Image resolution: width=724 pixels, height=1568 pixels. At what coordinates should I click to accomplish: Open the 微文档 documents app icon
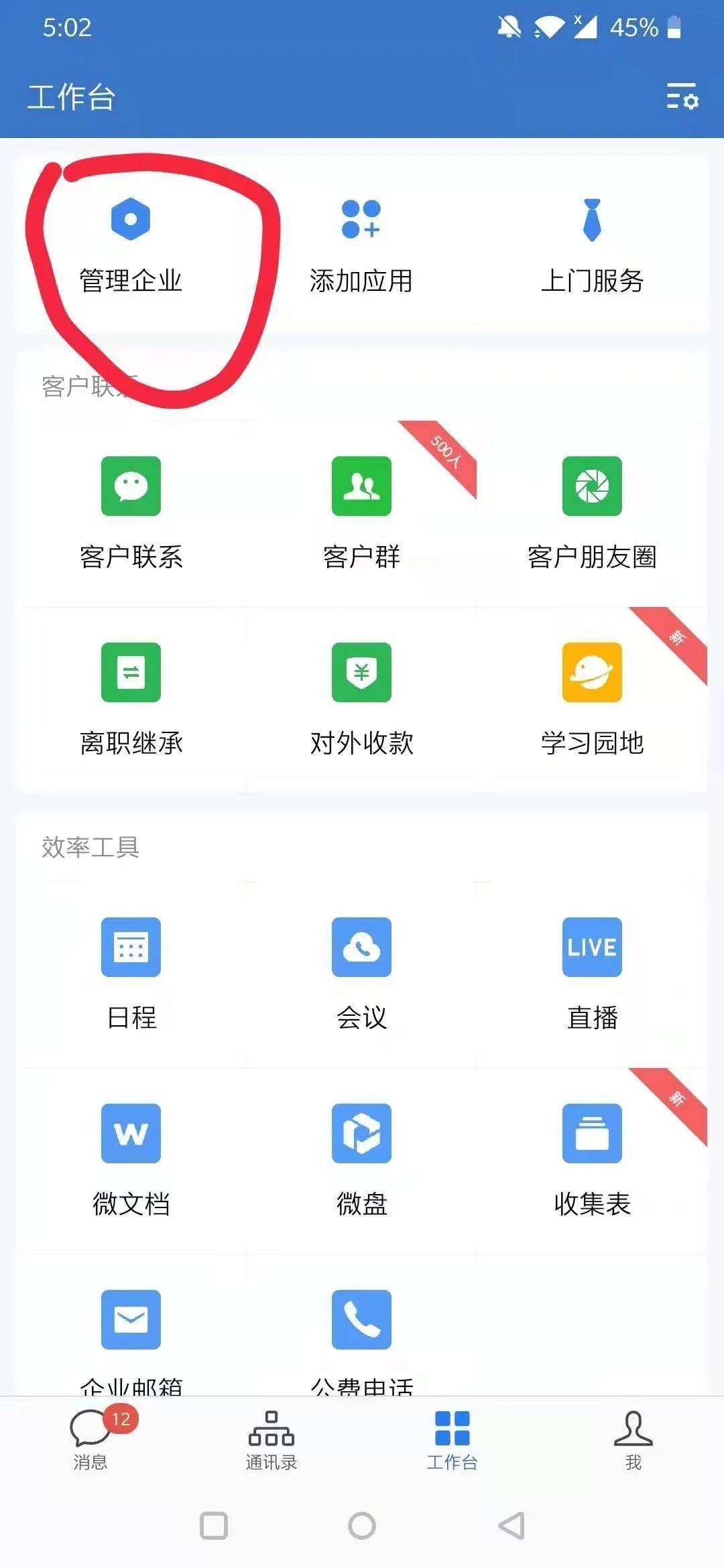coord(131,1132)
